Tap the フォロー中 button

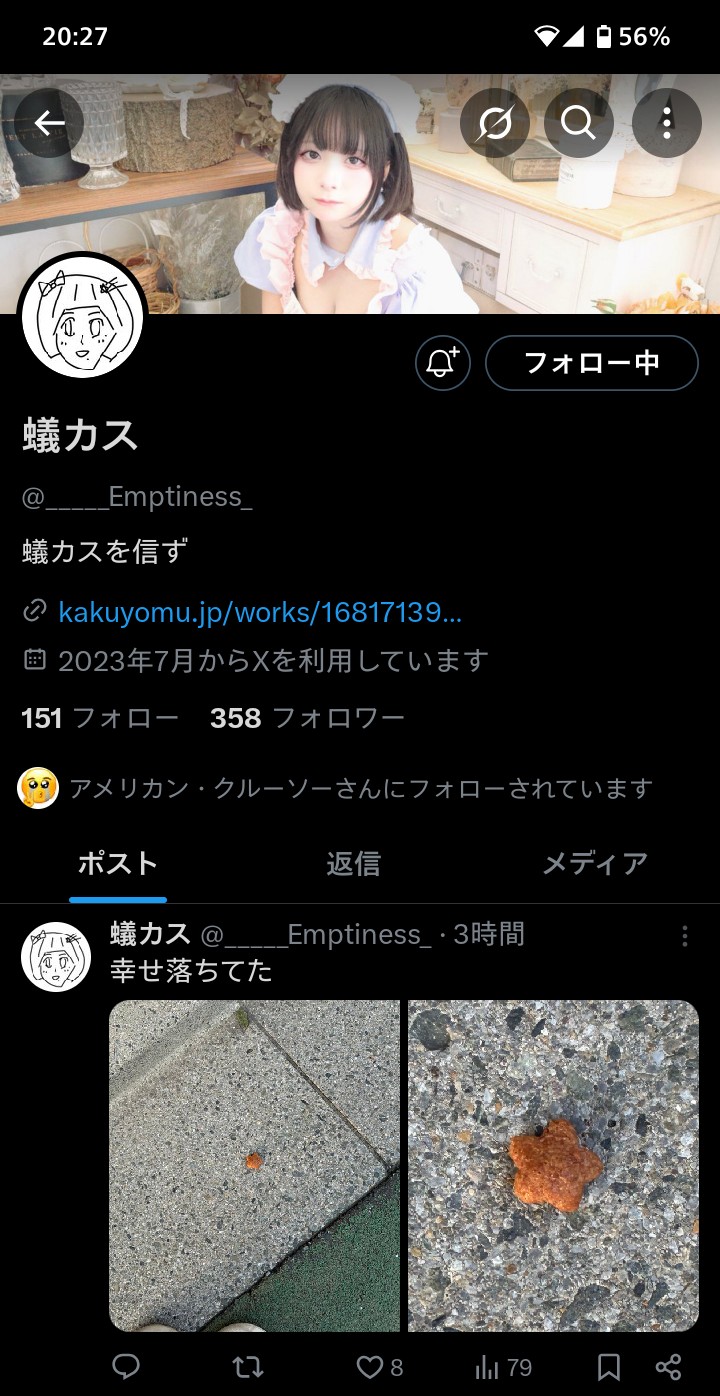(x=591, y=363)
